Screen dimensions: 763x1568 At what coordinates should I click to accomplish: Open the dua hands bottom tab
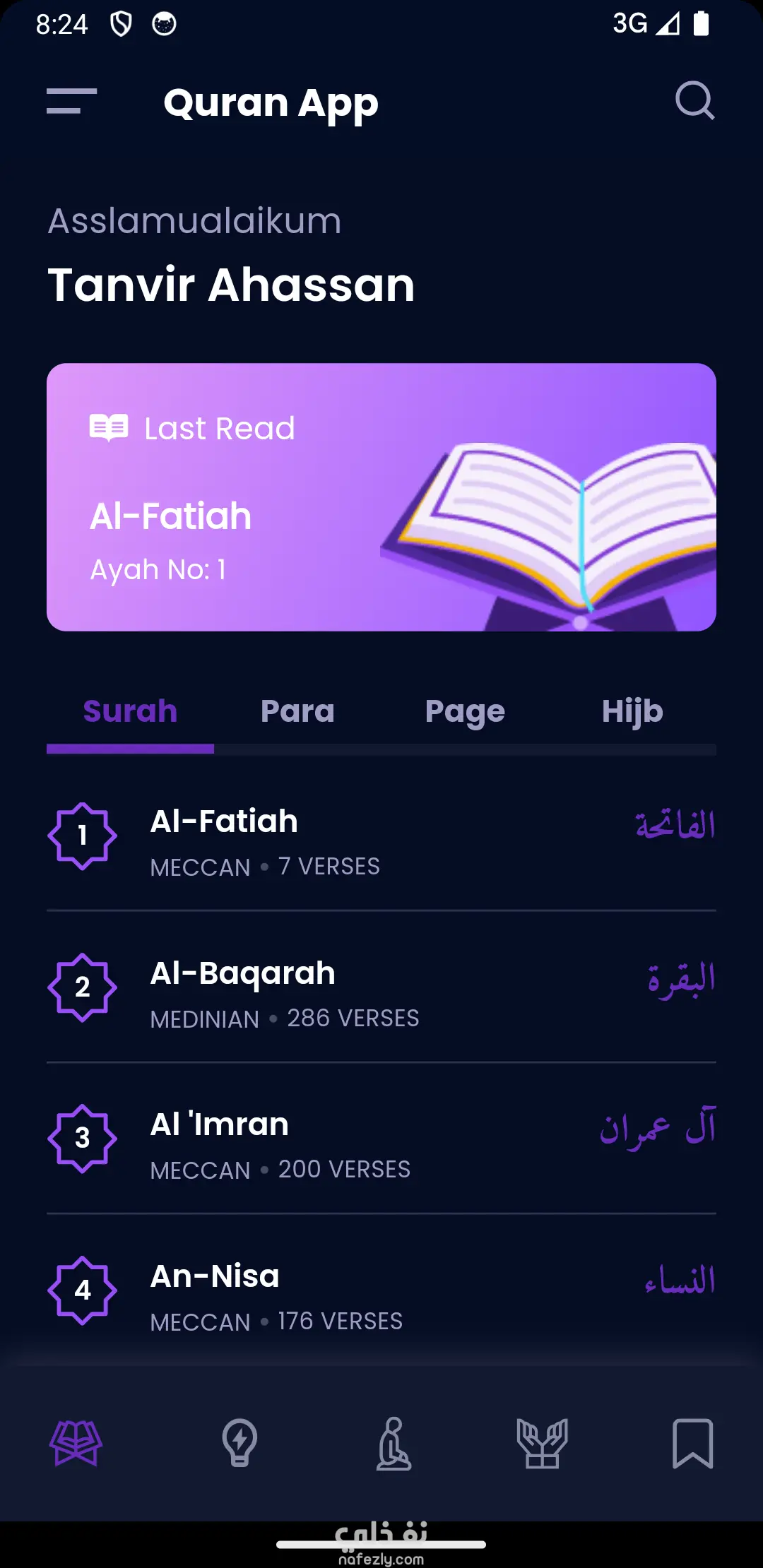click(x=542, y=1443)
